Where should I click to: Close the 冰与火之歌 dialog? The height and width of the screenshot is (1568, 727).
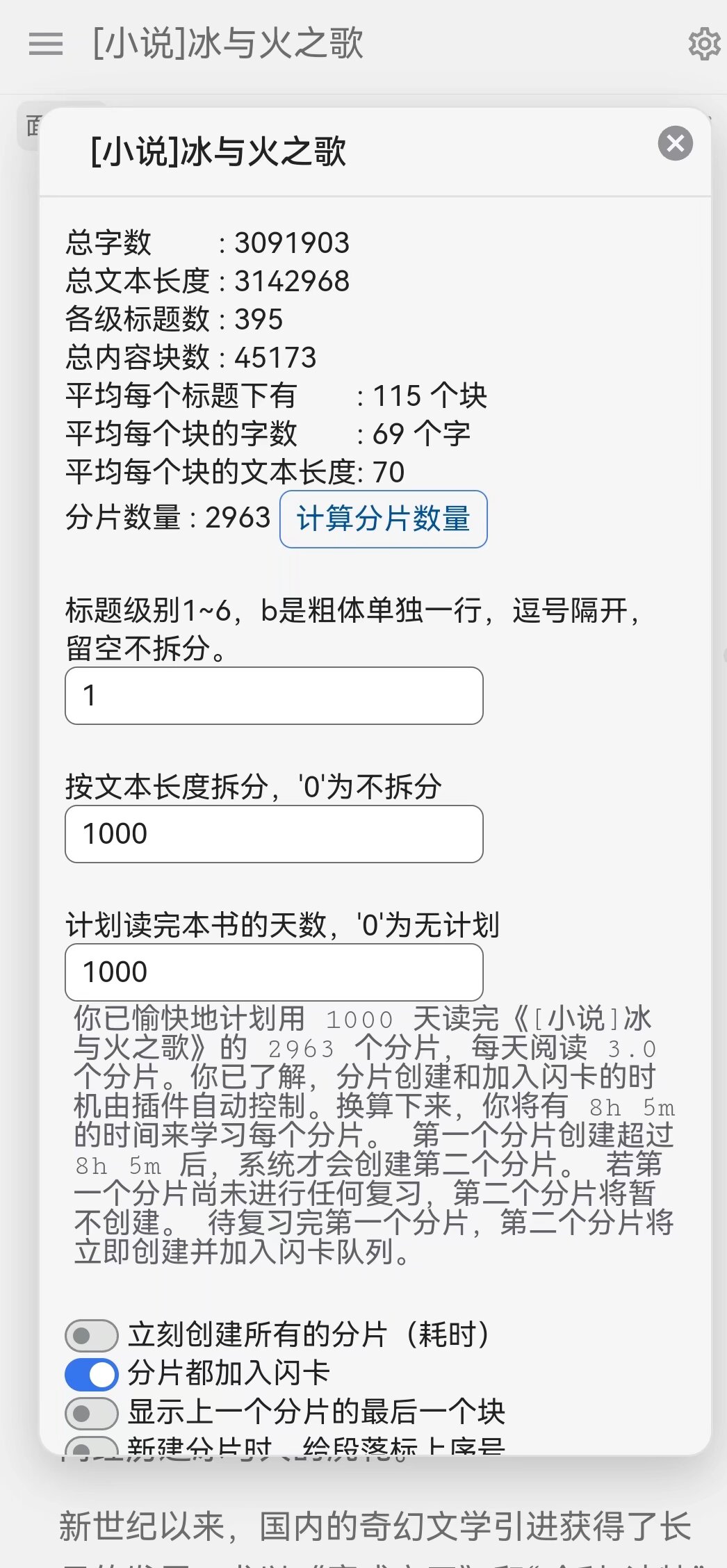click(675, 144)
